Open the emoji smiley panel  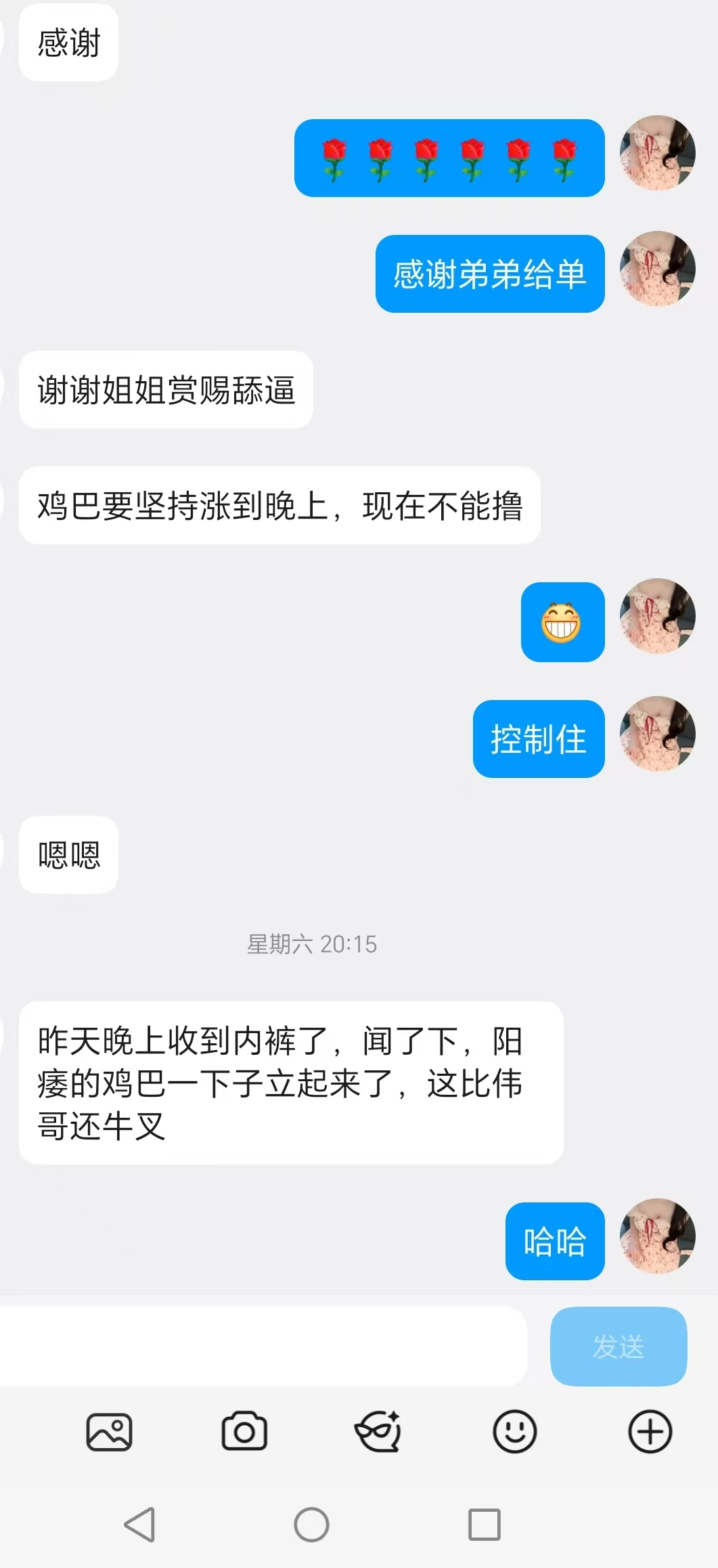[x=514, y=1431]
